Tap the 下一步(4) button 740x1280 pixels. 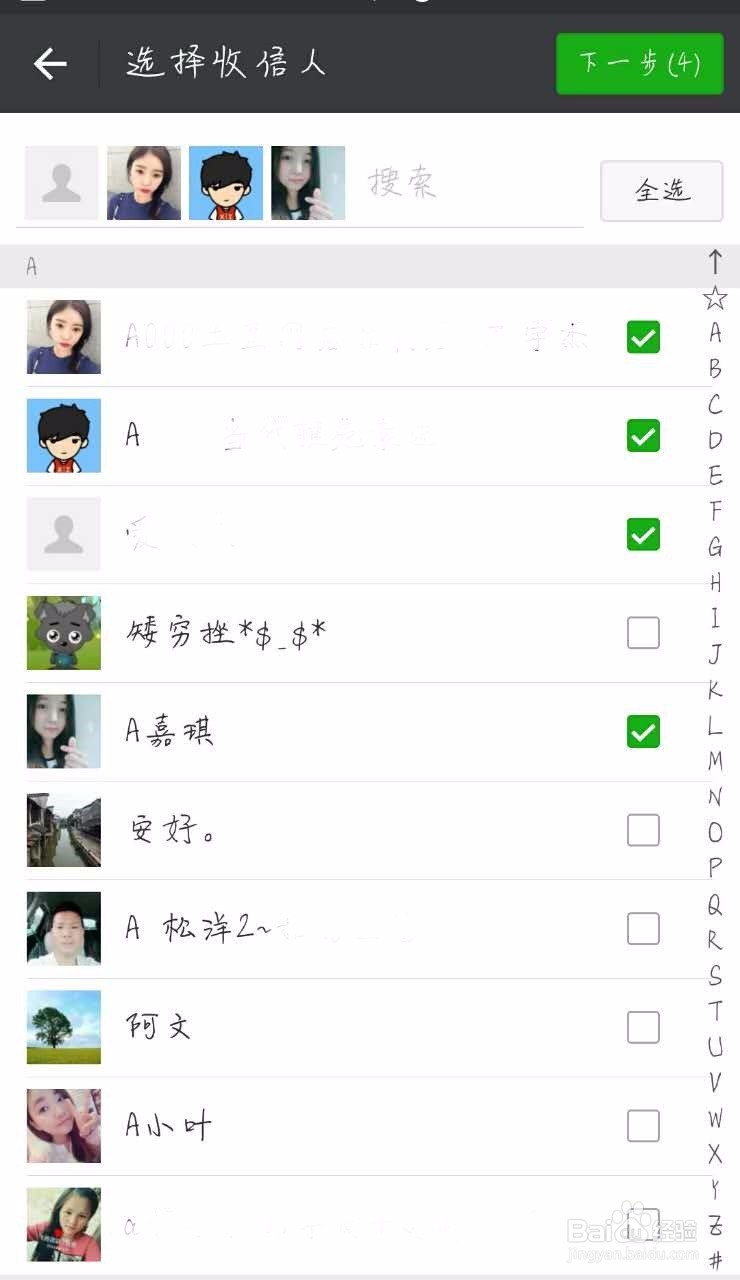(639, 63)
